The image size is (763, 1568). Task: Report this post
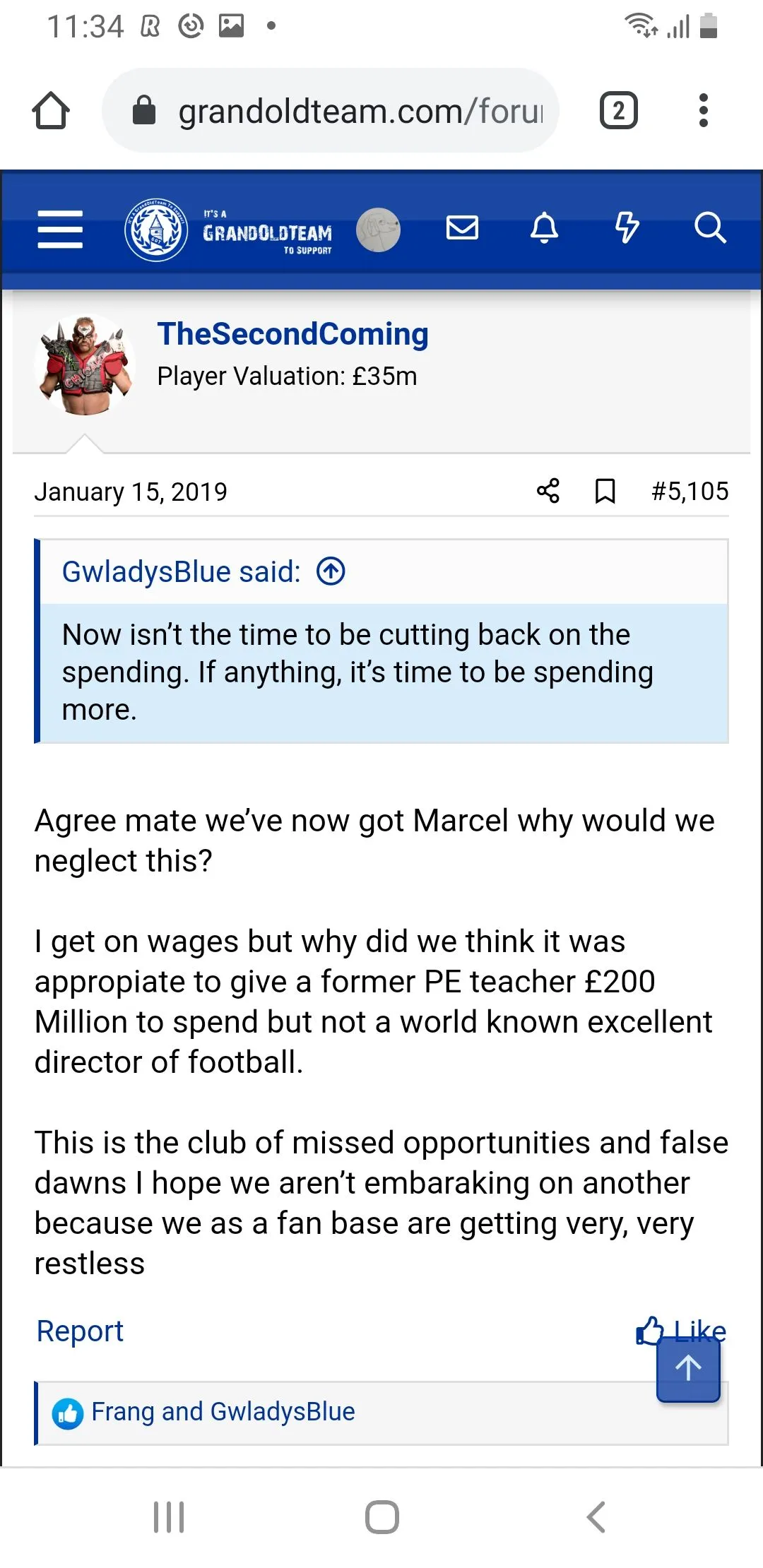80,1331
